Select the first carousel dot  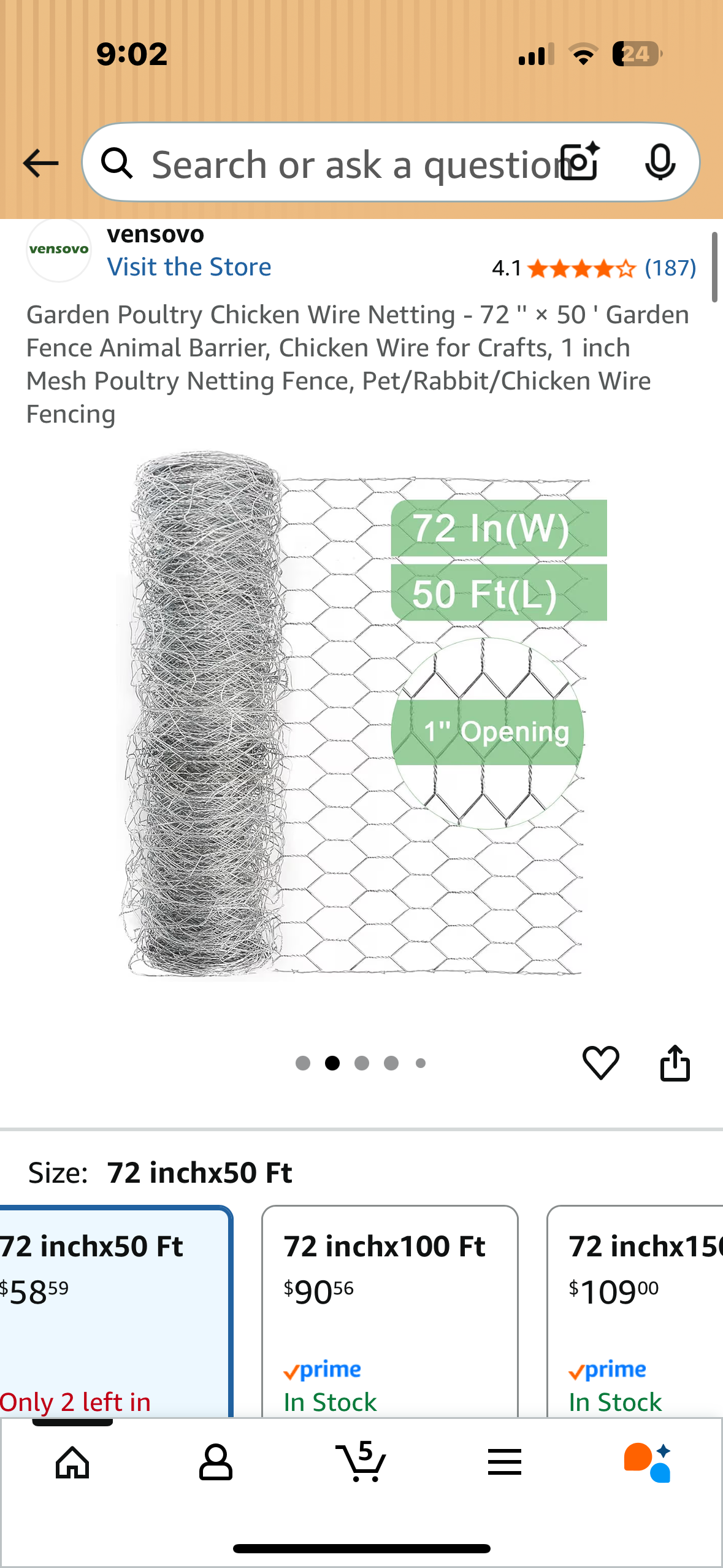pyautogui.click(x=303, y=1063)
